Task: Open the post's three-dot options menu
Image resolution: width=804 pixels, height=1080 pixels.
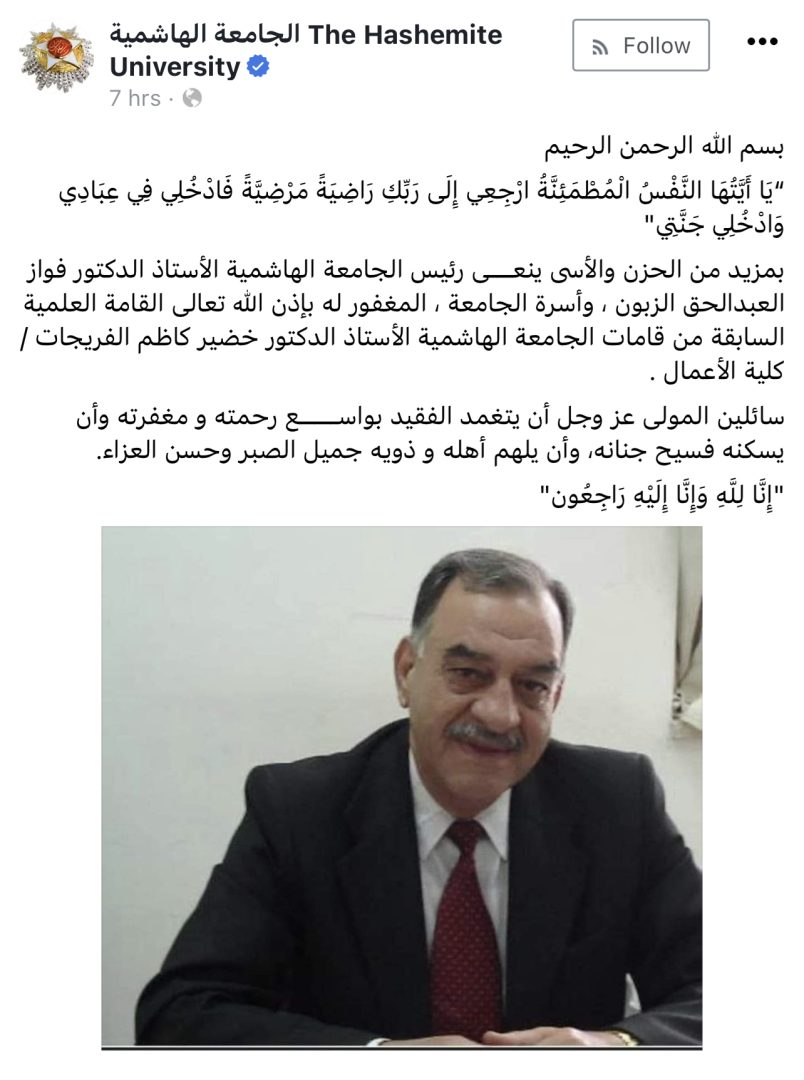Action: click(763, 42)
